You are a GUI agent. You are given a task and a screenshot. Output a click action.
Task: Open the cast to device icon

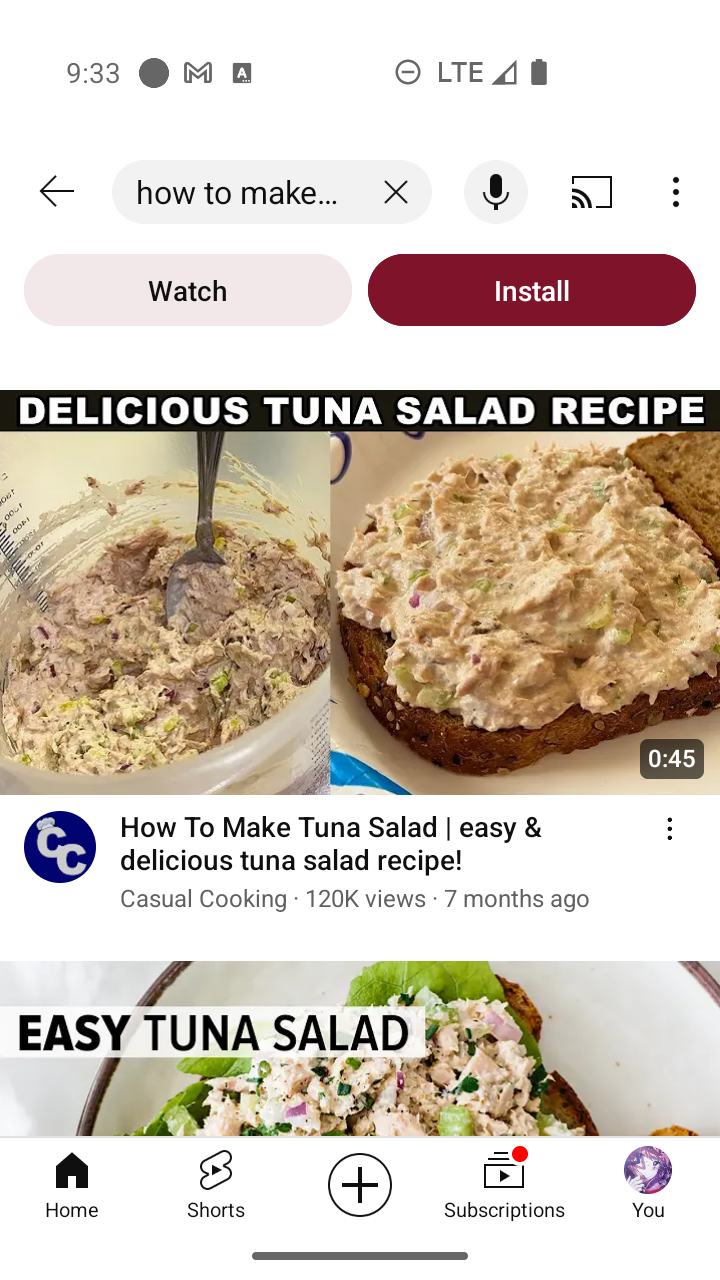coord(592,192)
